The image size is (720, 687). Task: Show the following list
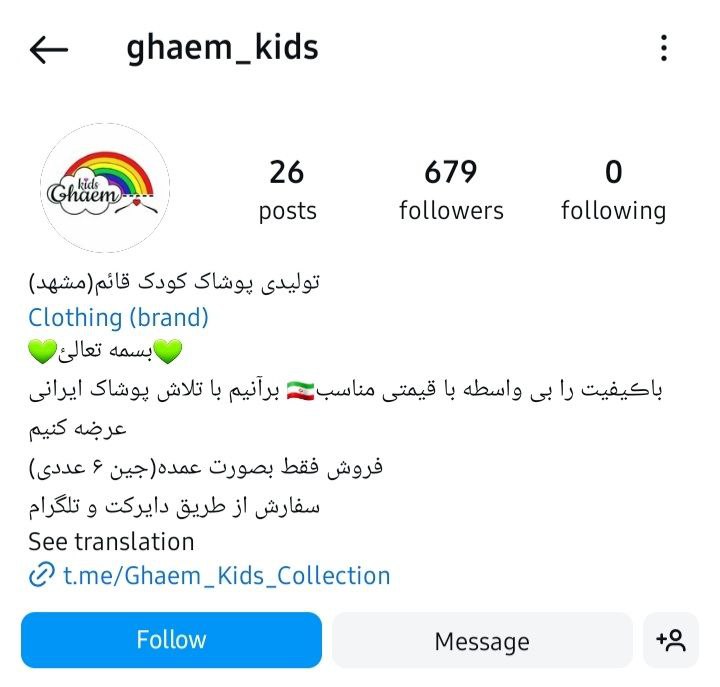(613, 190)
